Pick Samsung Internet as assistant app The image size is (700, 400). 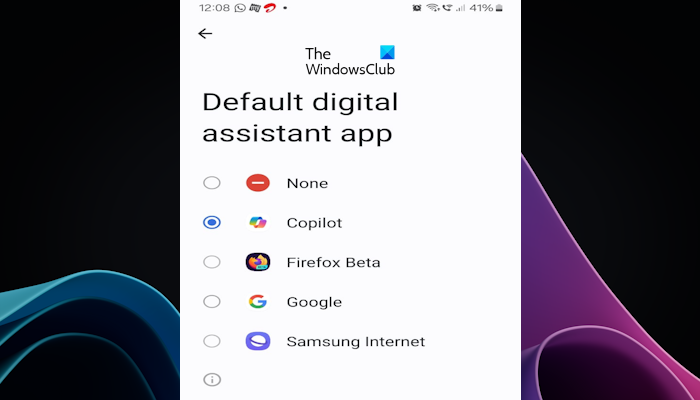(x=212, y=341)
